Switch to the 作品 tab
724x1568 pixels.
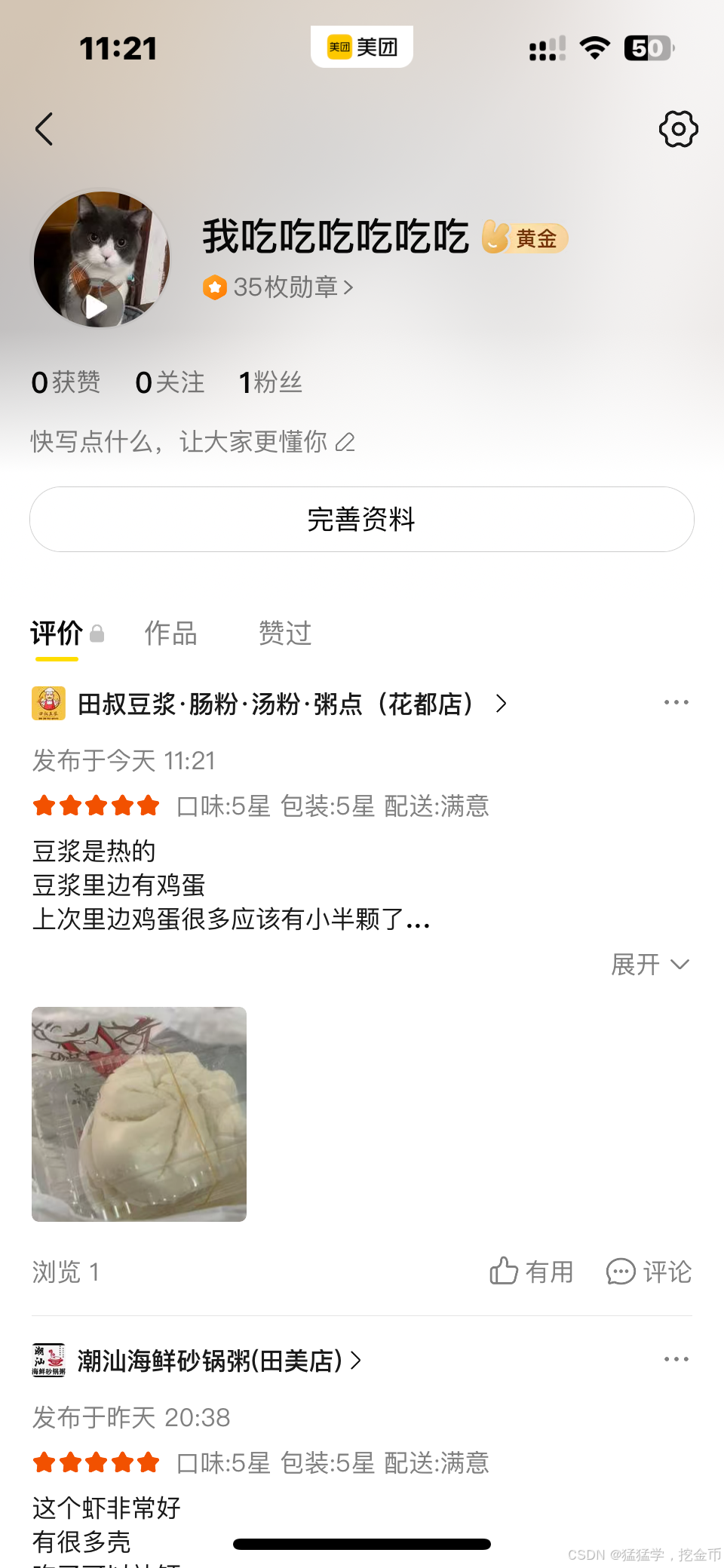(x=171, y=634)
